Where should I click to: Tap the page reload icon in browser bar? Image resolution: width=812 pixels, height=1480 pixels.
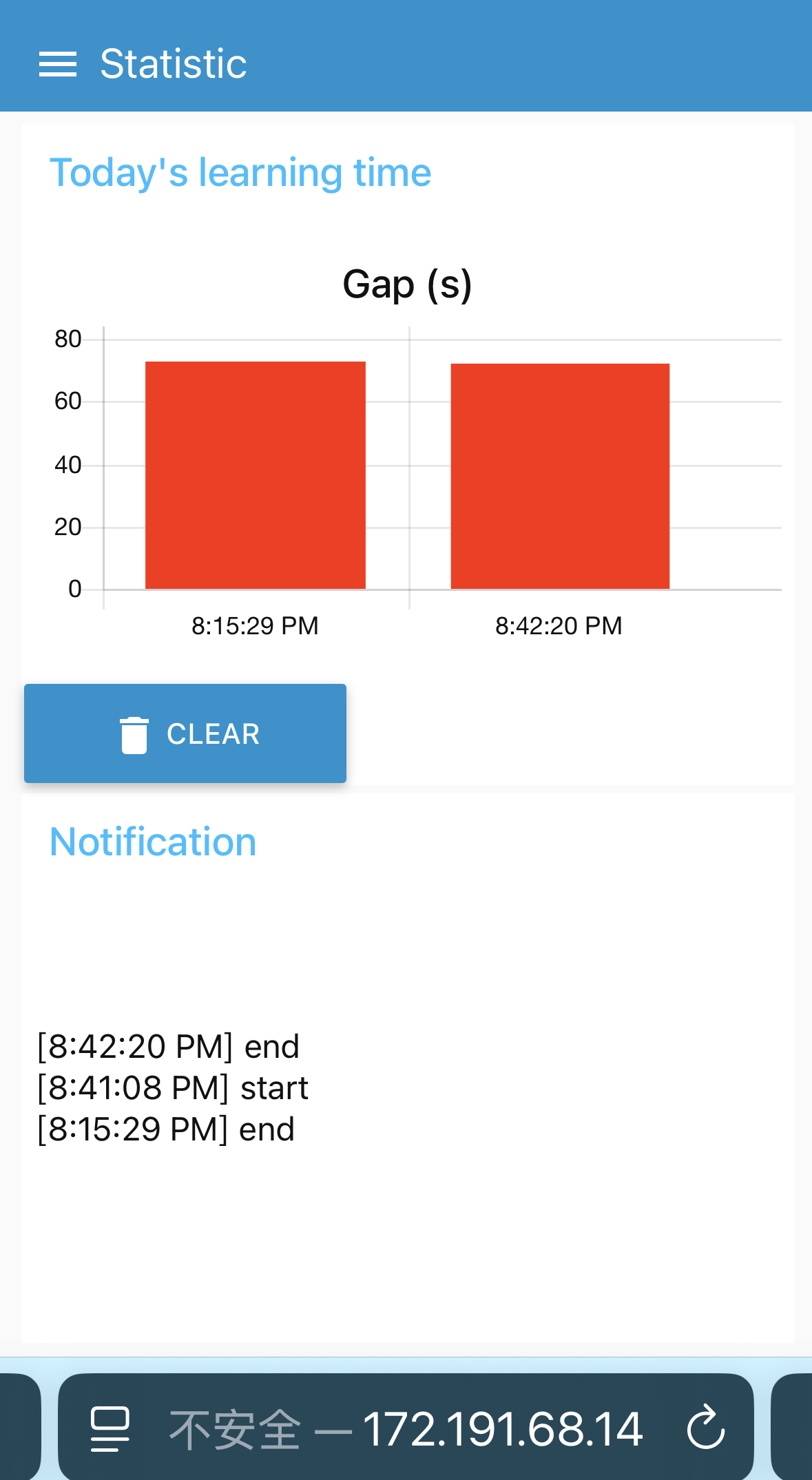point(705,1427)
